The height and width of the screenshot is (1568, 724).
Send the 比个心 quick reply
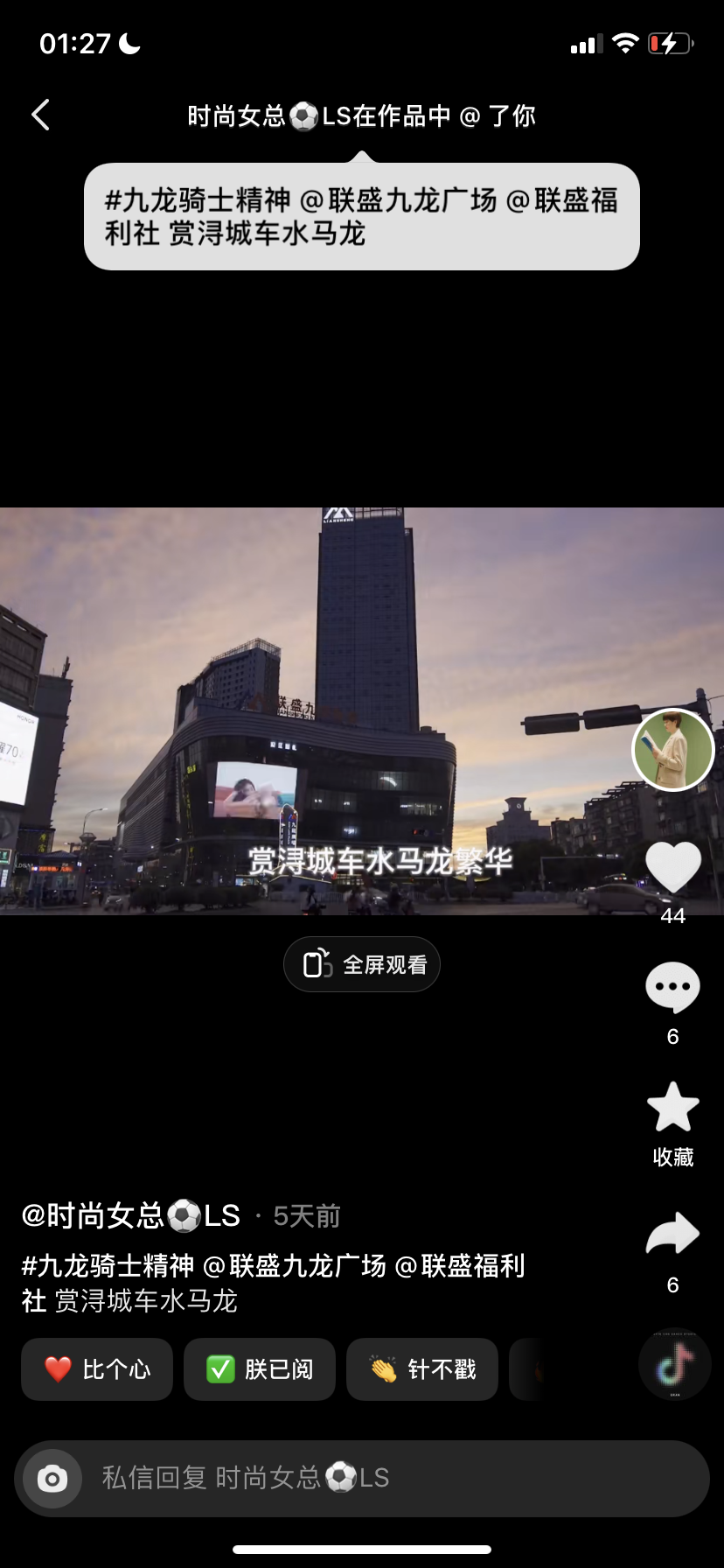coord(97,1368)
